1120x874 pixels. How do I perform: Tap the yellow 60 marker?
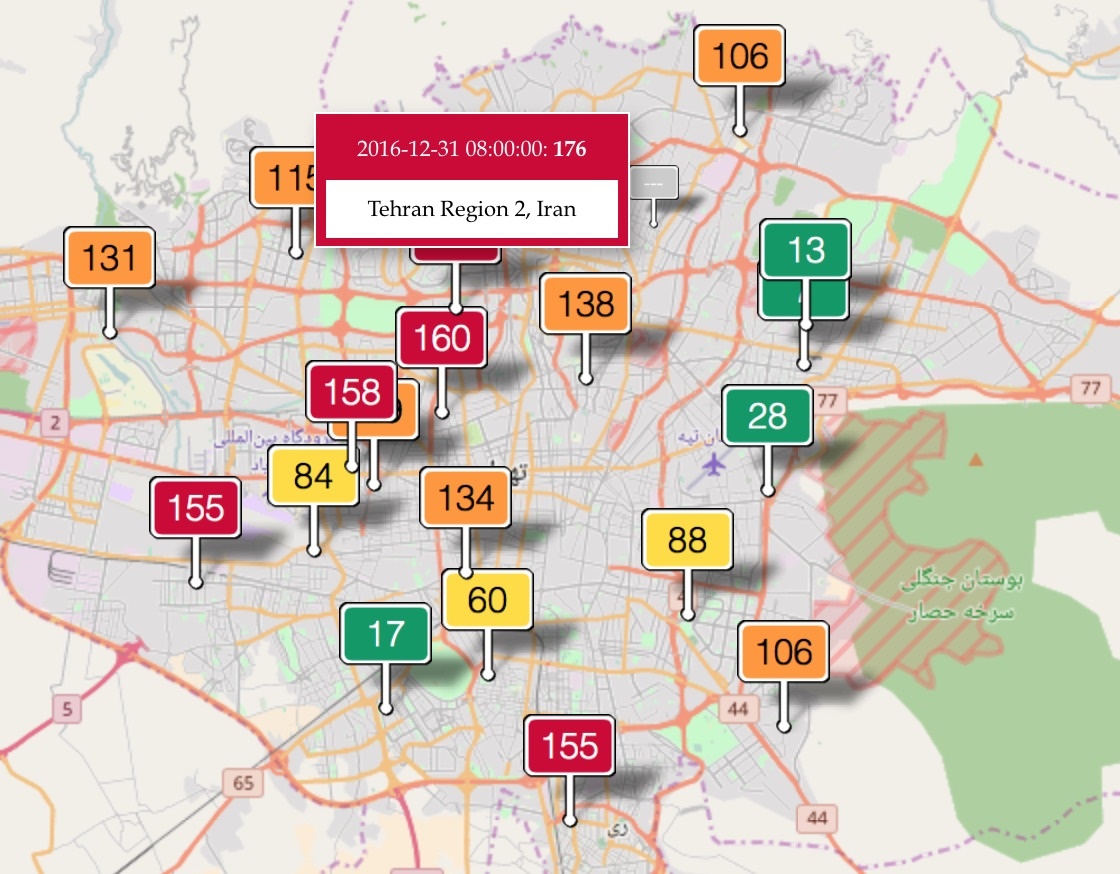tap(487, 600)
